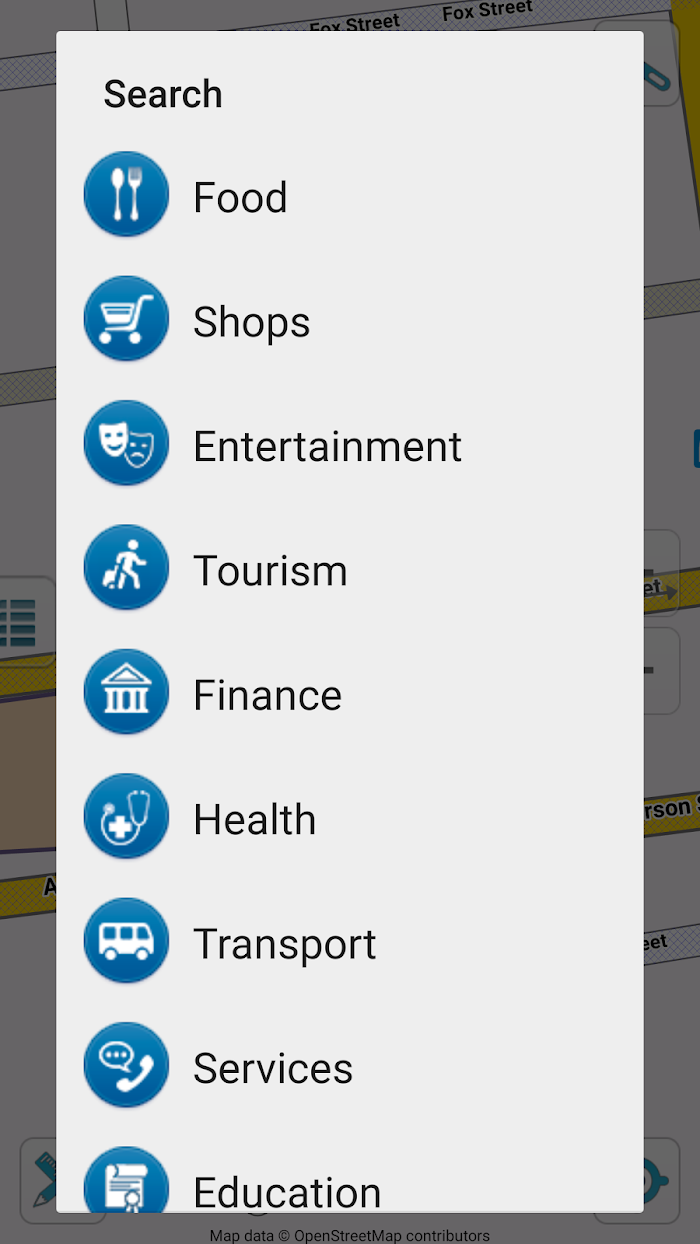Screen dimensions: 700x1244
Task: Choose Entertainment from the search list
Action: (349, 445)
